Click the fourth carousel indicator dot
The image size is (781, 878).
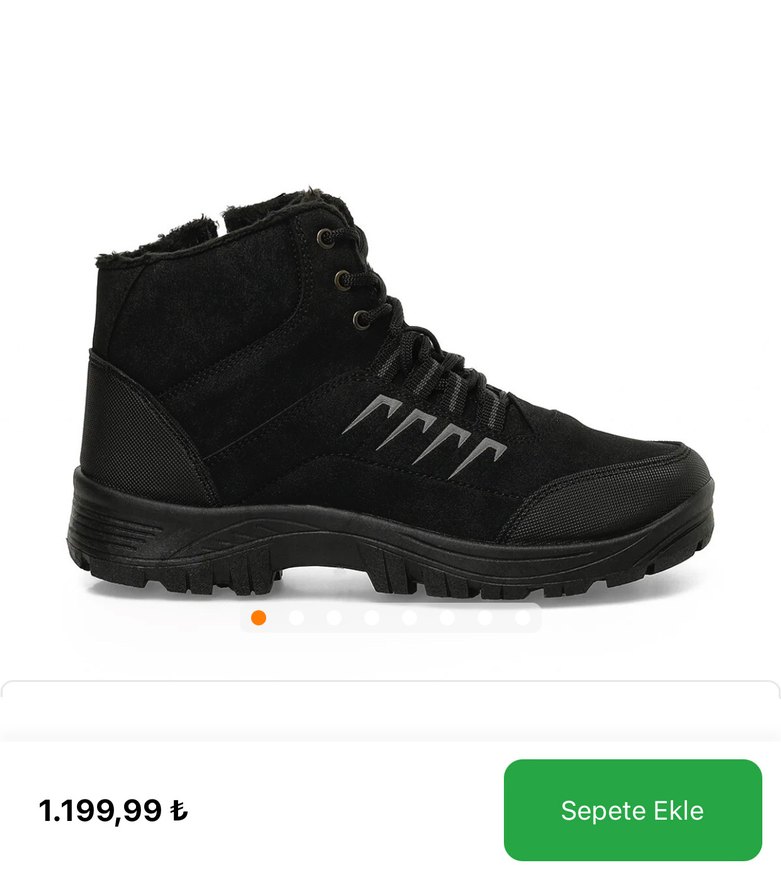(370, 618)
